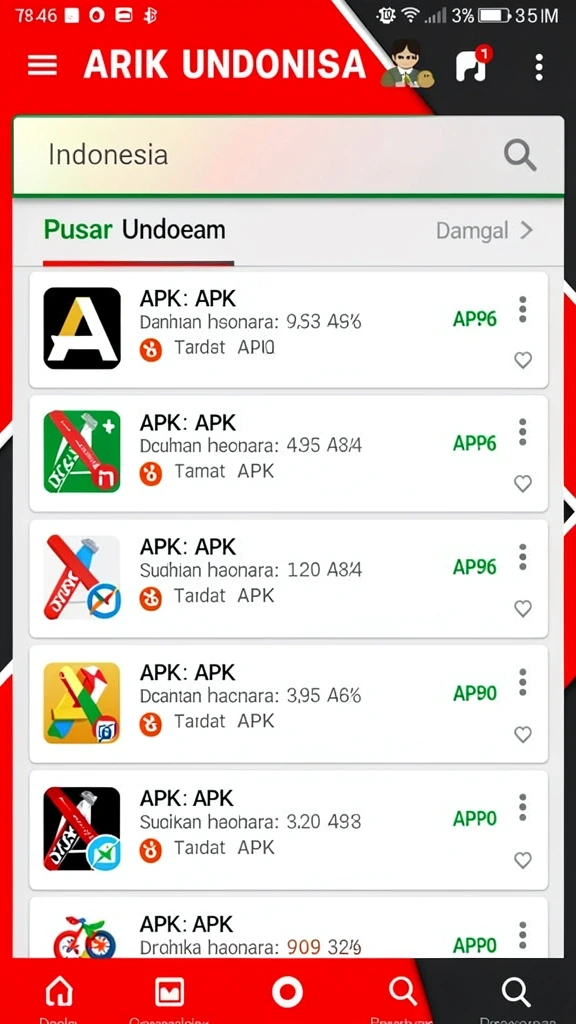Open the app row with 9,53 rating

click(288, 329)
